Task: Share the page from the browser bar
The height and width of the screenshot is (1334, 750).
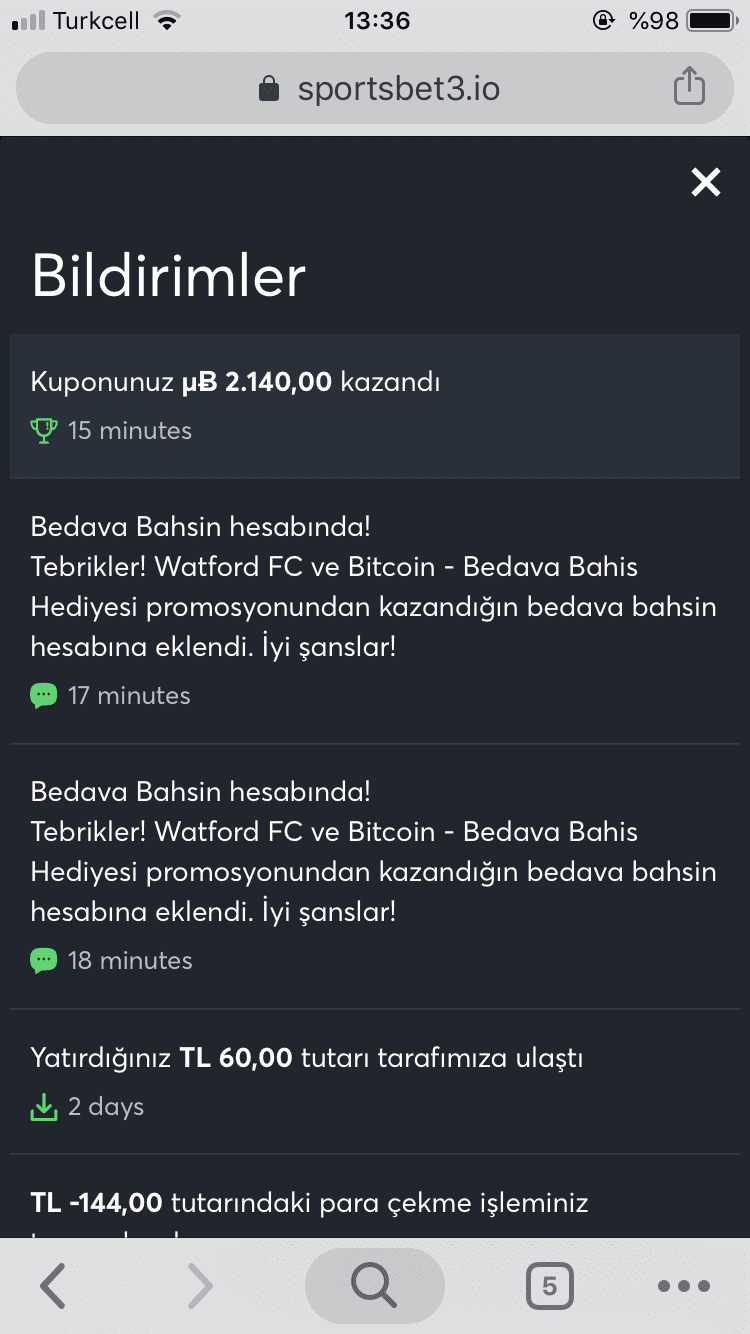Action: click(x=689, y=86)
